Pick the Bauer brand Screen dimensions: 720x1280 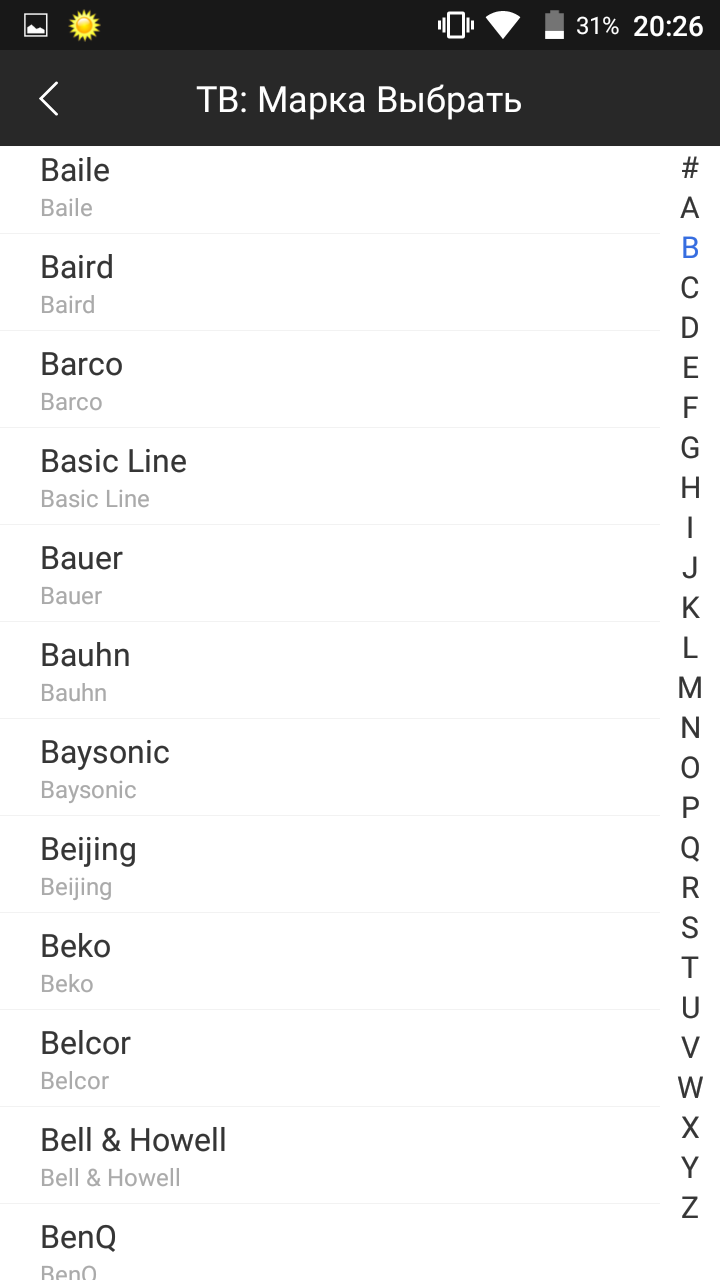330,575
